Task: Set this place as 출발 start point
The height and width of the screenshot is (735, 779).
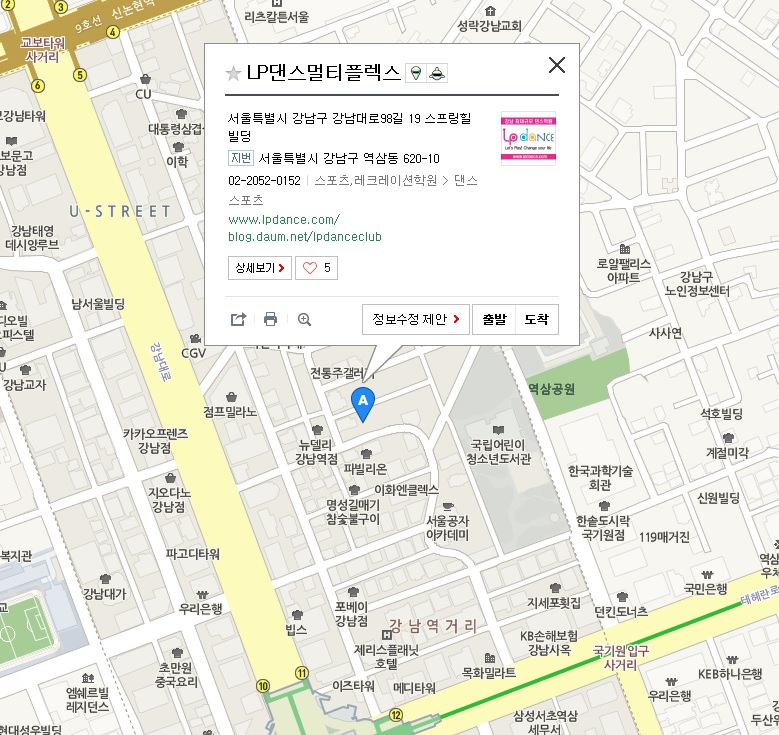Action: pos(494,320)
